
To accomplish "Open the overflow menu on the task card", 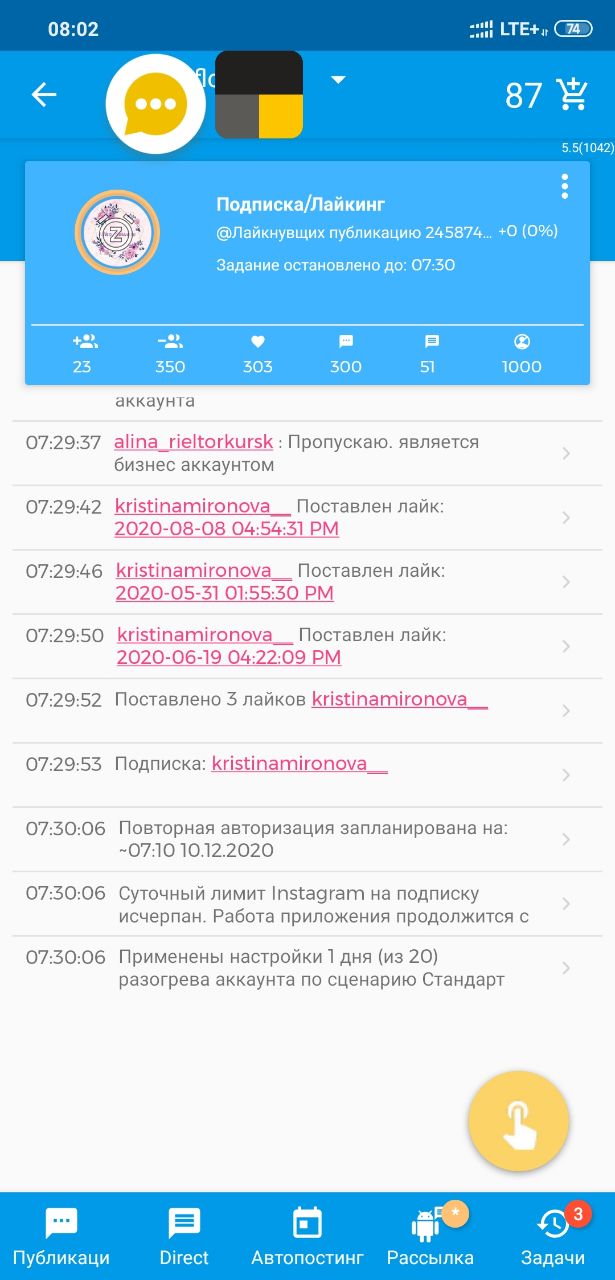I will [565, 187].
